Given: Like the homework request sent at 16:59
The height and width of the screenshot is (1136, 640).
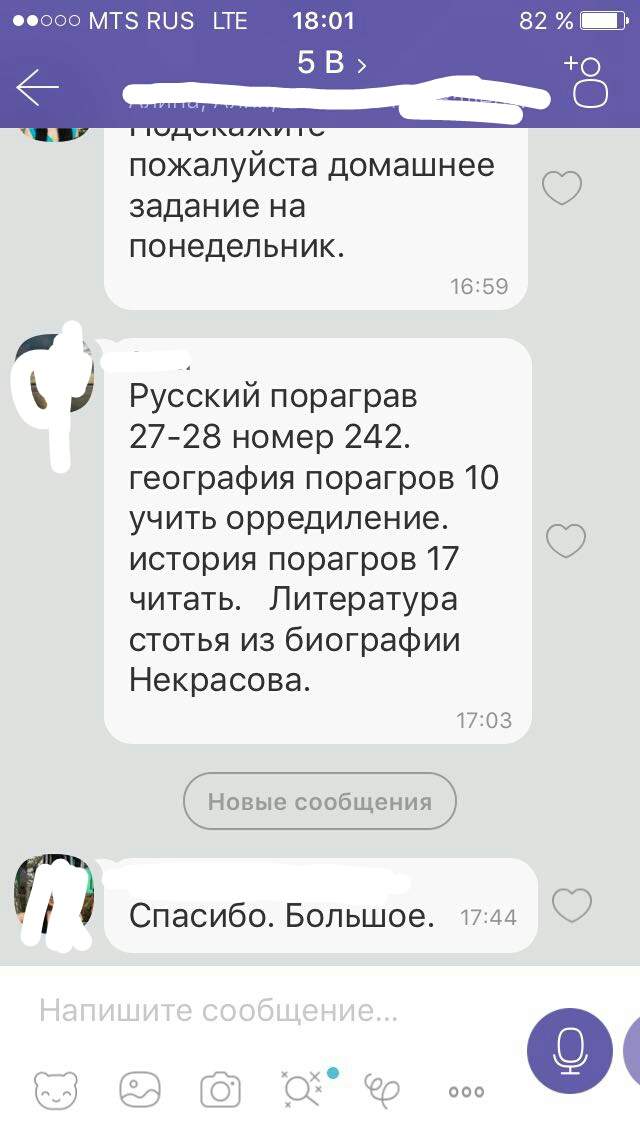Looking at the screenshot, I should [x=562, y=188].
